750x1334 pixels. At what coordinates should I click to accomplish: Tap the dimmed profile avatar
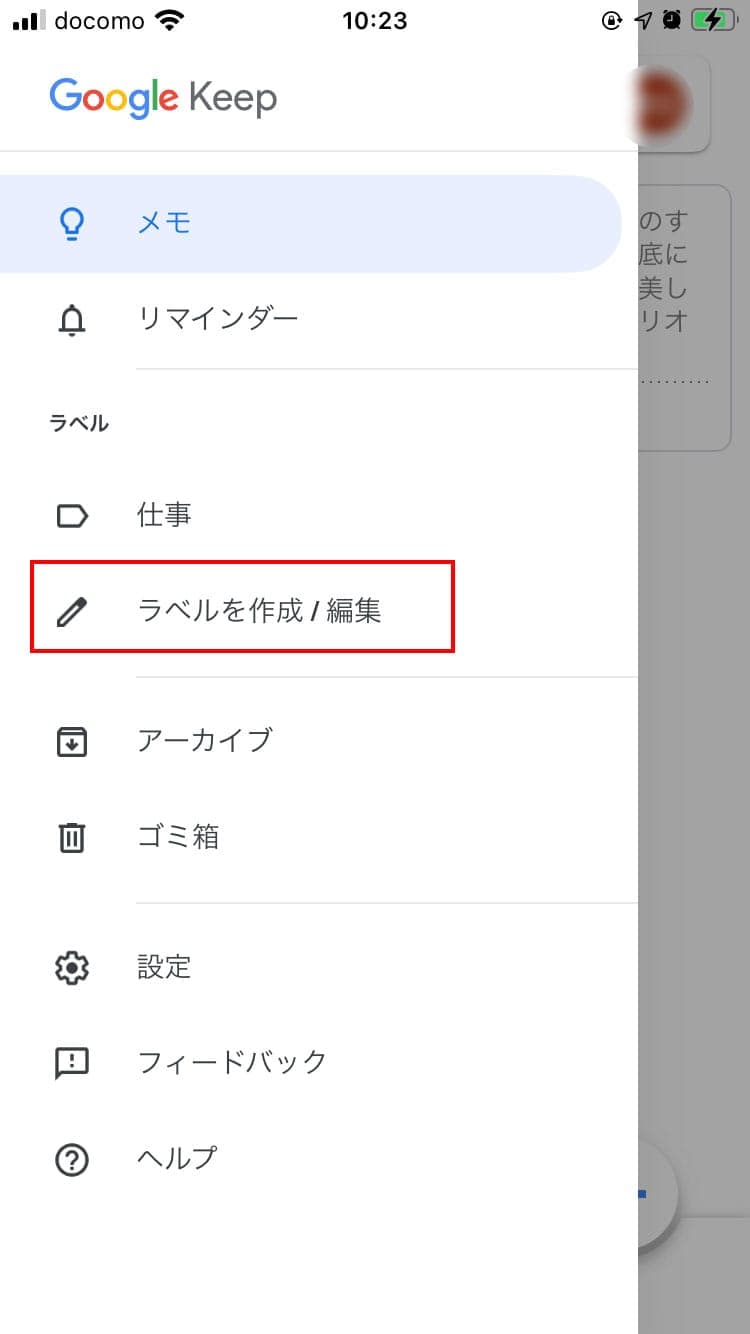[x=662, y=101]
